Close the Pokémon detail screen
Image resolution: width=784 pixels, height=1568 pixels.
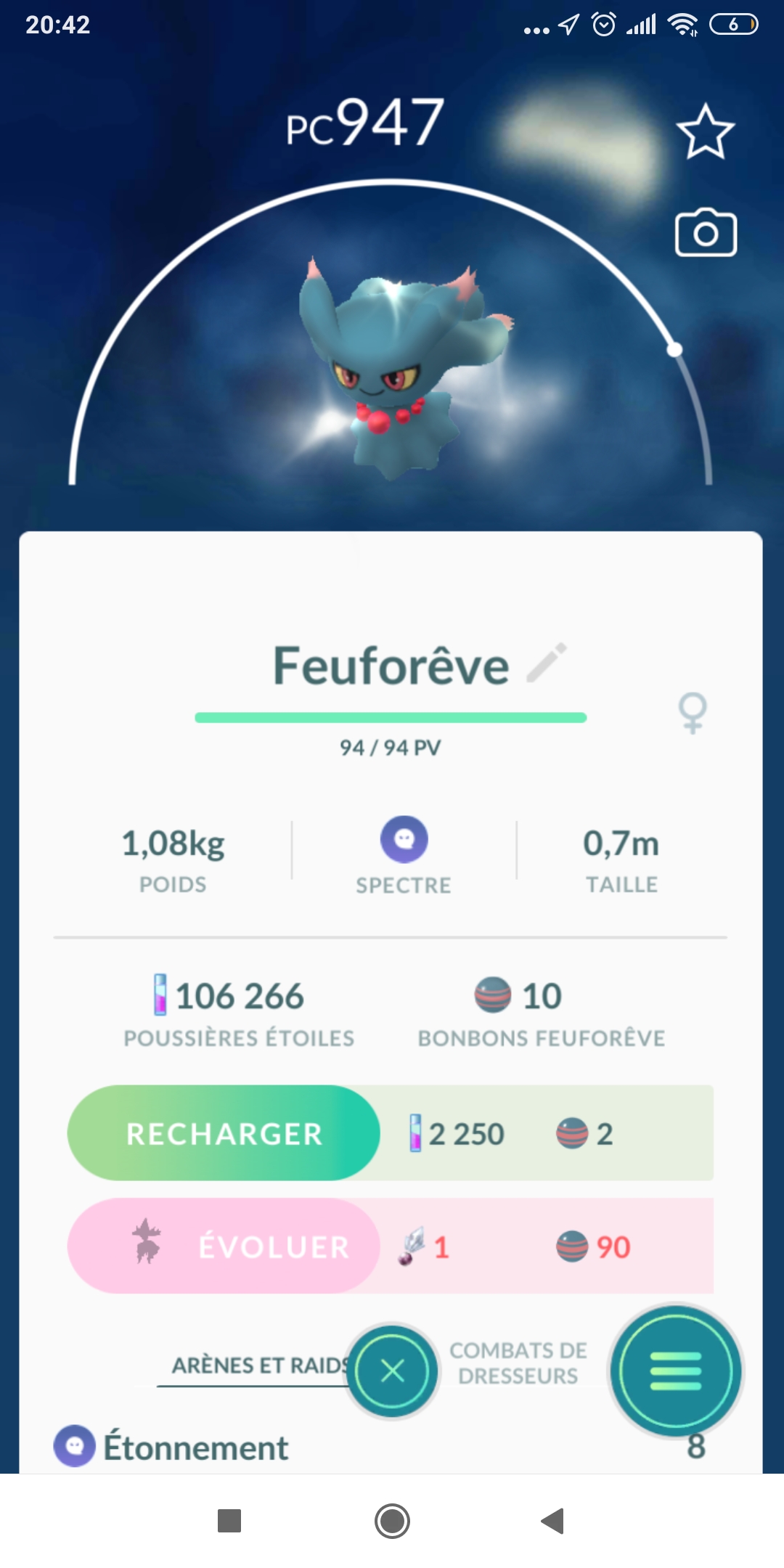tap(393, 1371)
